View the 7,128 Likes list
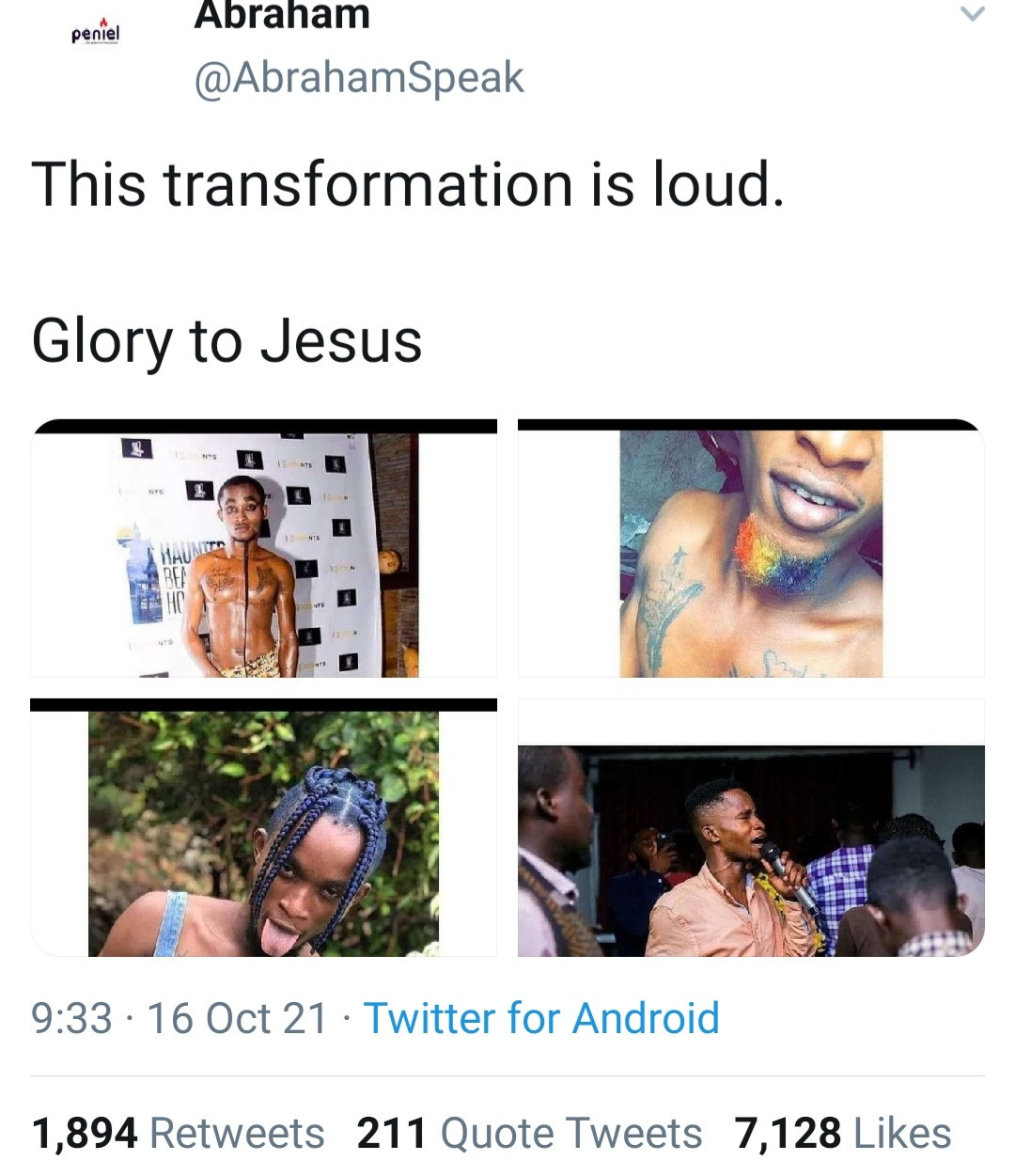 pyautogui.click(x=842, y=1133)
